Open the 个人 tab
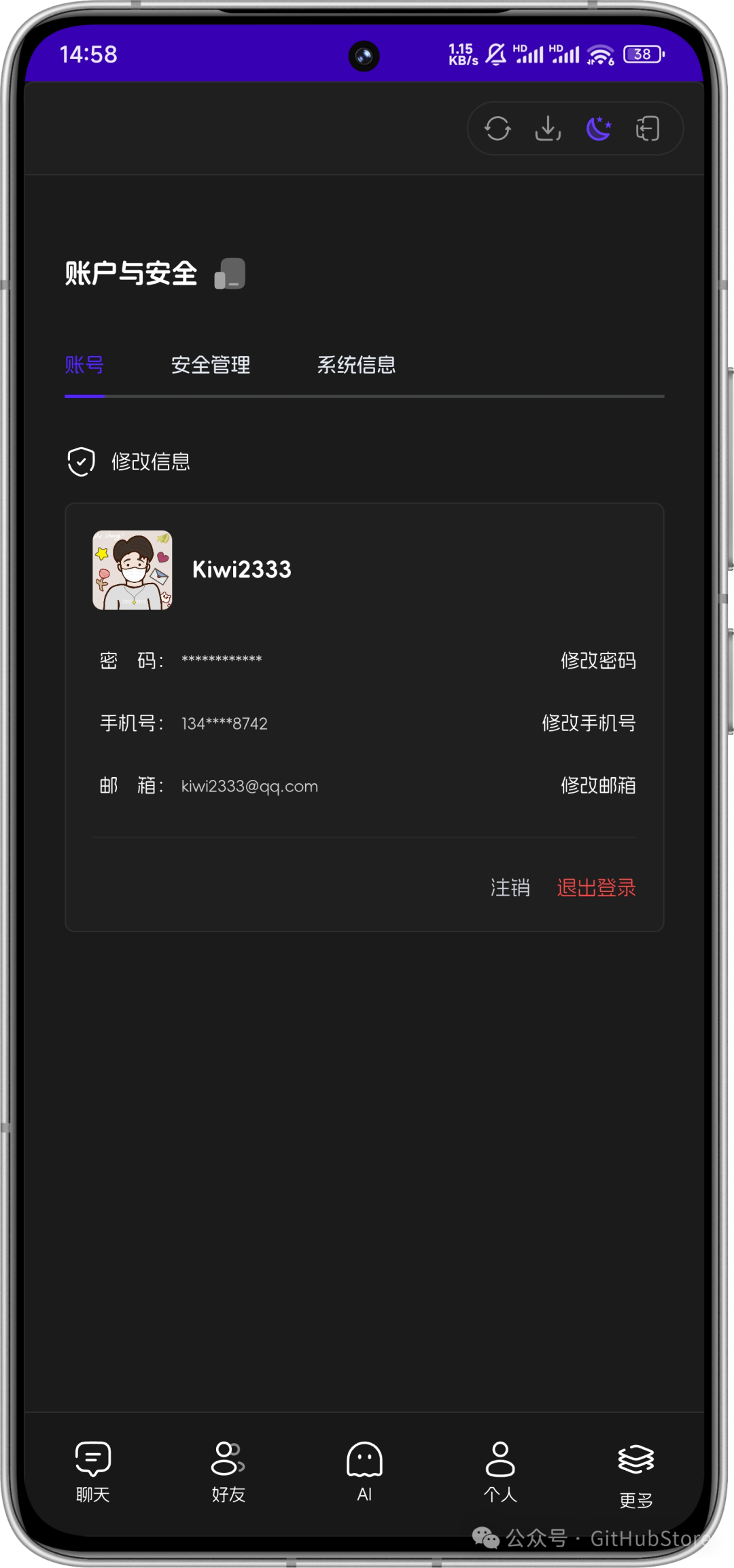The image size is (734, 1568). coord(500,1472)
